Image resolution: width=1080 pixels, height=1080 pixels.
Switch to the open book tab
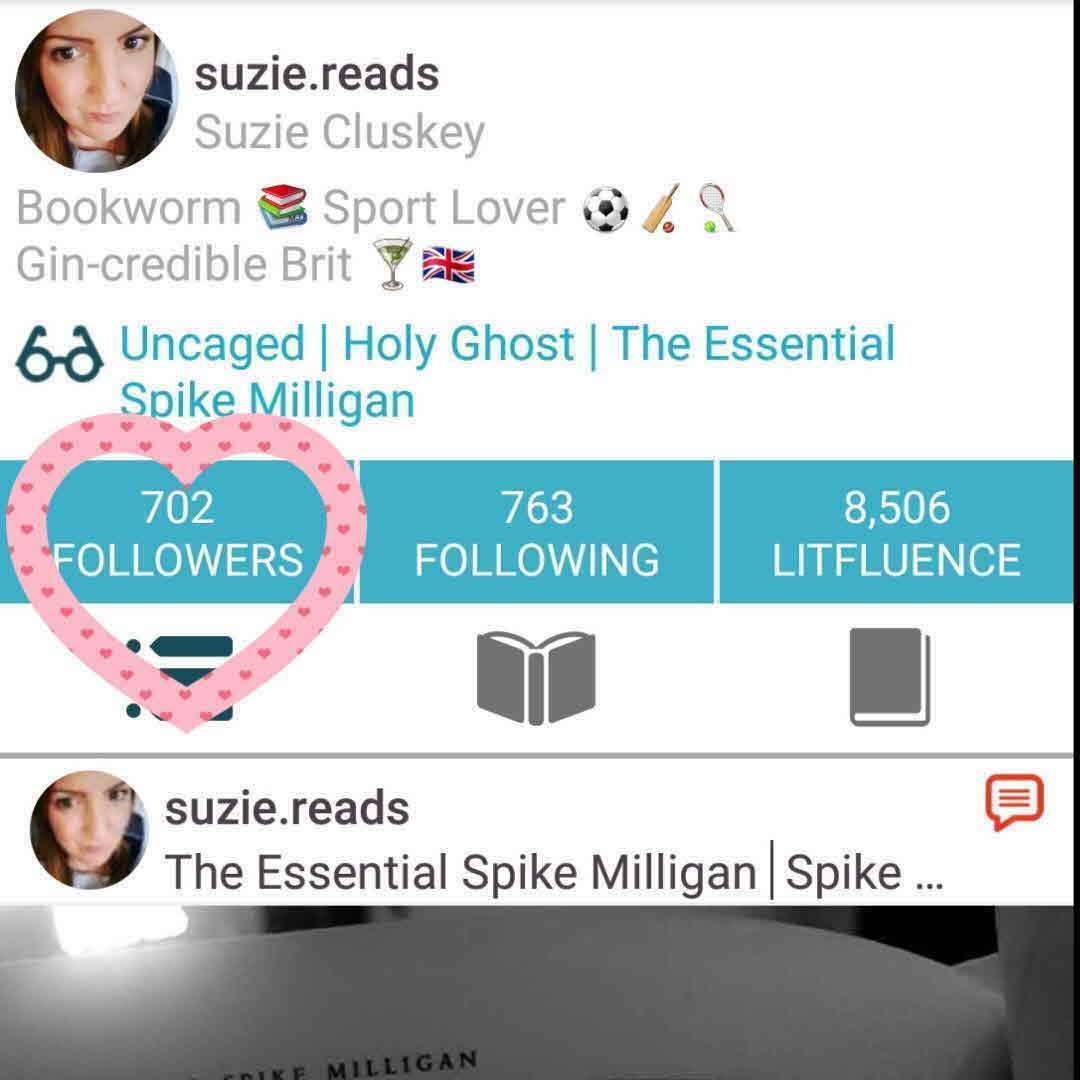pos(536,678)
